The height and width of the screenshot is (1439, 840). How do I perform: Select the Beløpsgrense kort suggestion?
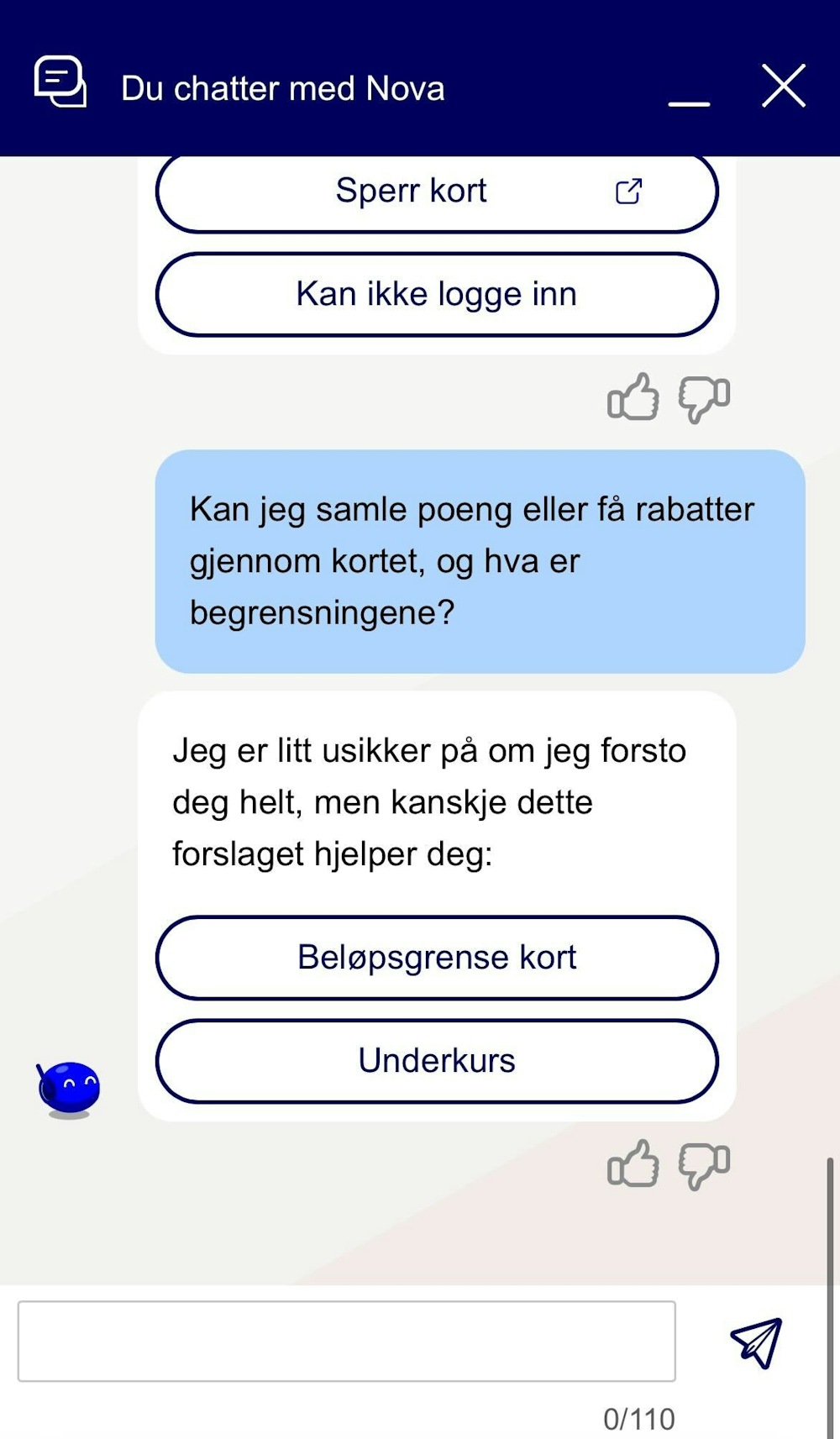(437, 958)
